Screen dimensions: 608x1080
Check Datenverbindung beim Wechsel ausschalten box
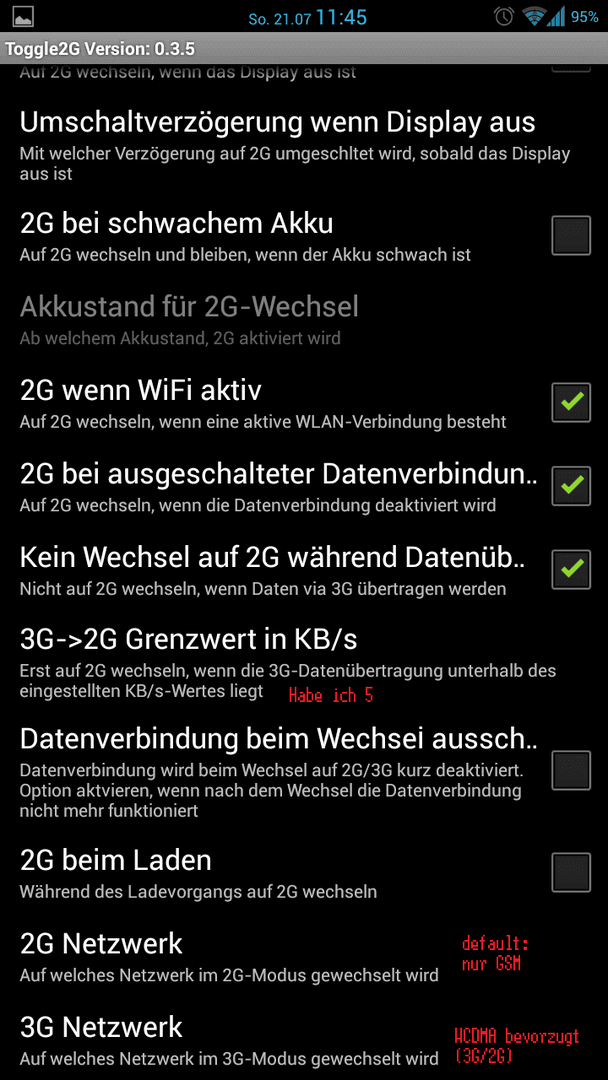coord(571,770)
